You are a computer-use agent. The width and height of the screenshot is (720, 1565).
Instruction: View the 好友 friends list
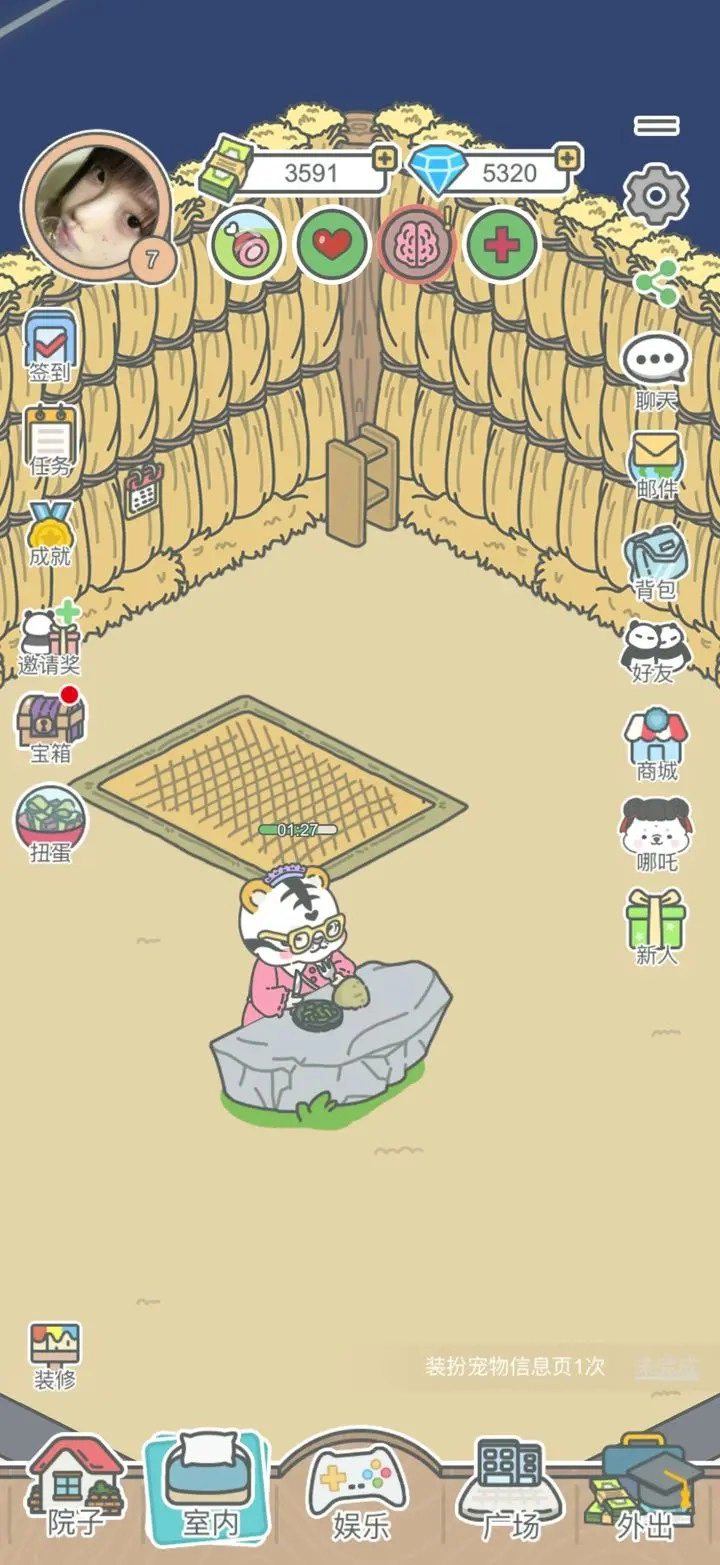pos(655,650)
